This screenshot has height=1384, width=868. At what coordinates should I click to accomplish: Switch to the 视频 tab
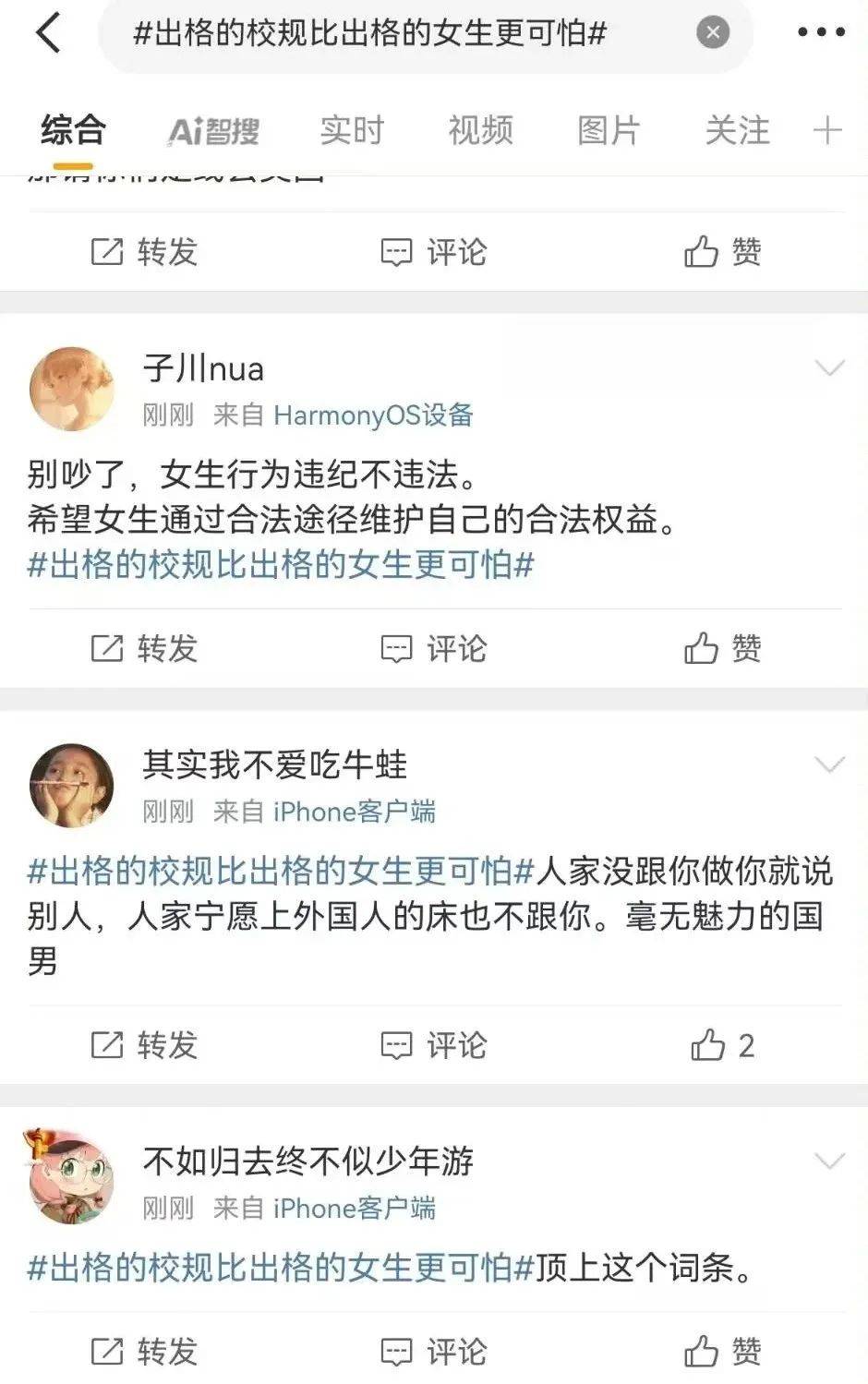[x=480, y=130]
